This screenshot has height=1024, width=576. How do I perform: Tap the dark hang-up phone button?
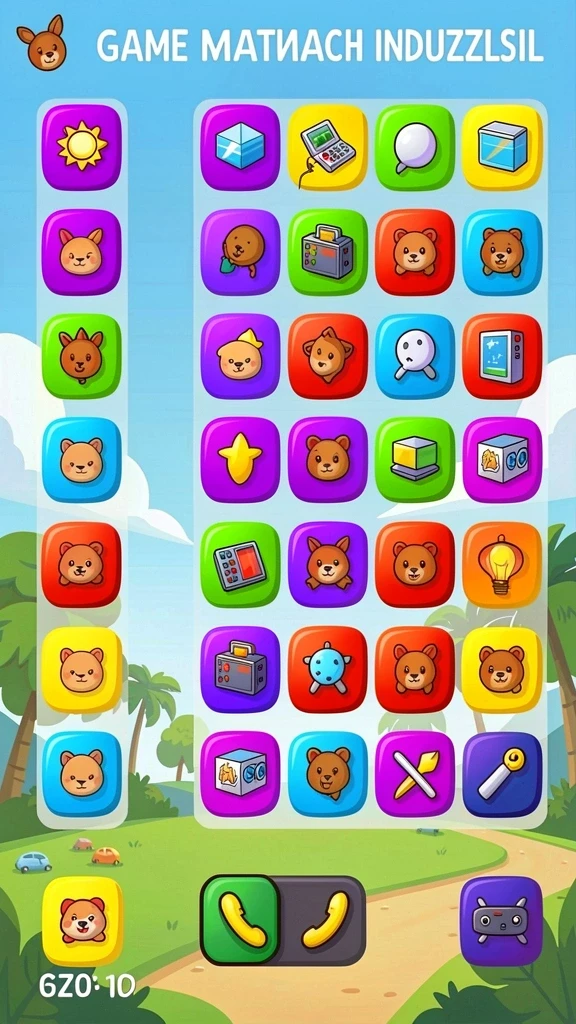coord(323,920)
